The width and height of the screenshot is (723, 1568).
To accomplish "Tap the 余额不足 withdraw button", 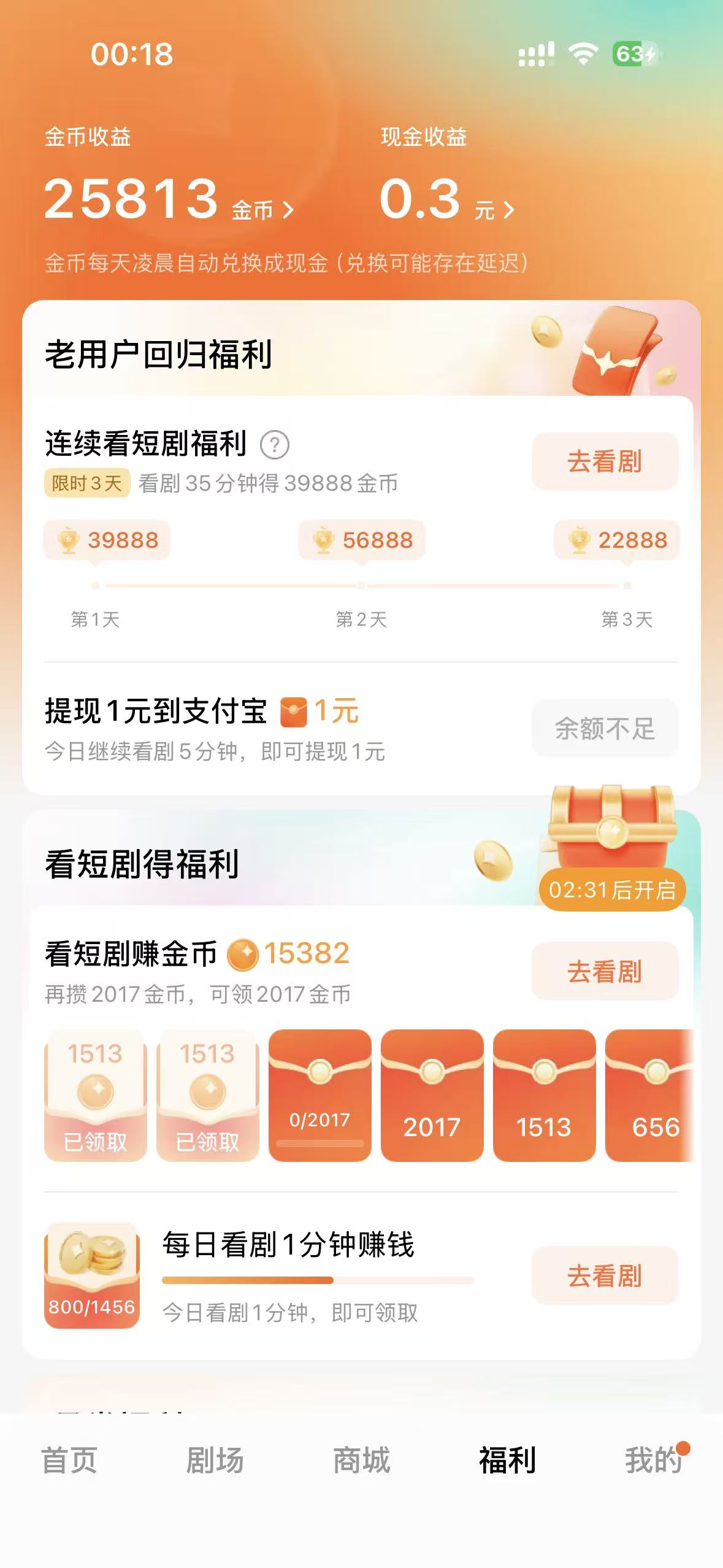I will 605,729.
